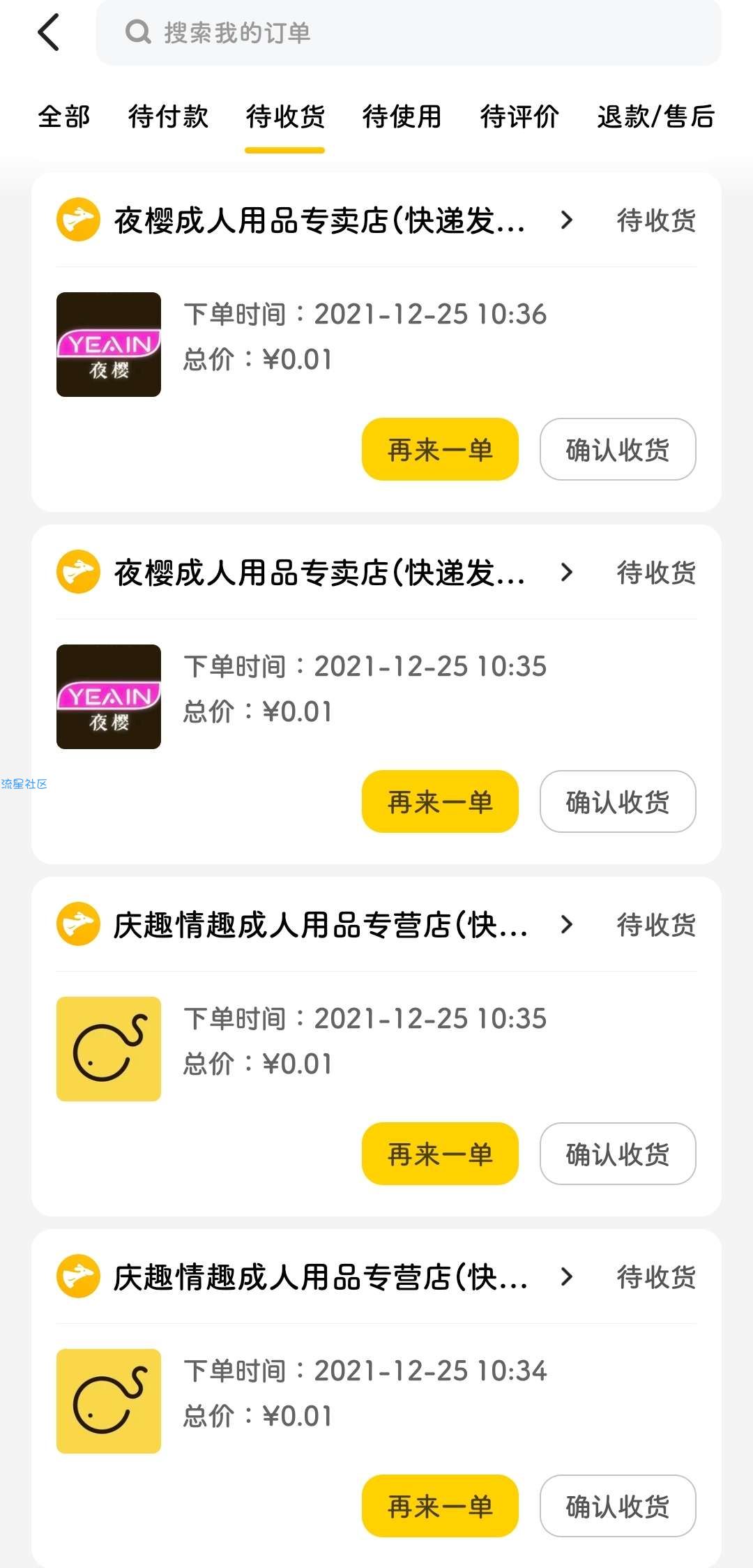The width and height of the screenshot is (753, 1568).
Task: Tap 确认收货 on the 10:35 夜樱 order
Action: coord(618,801)
